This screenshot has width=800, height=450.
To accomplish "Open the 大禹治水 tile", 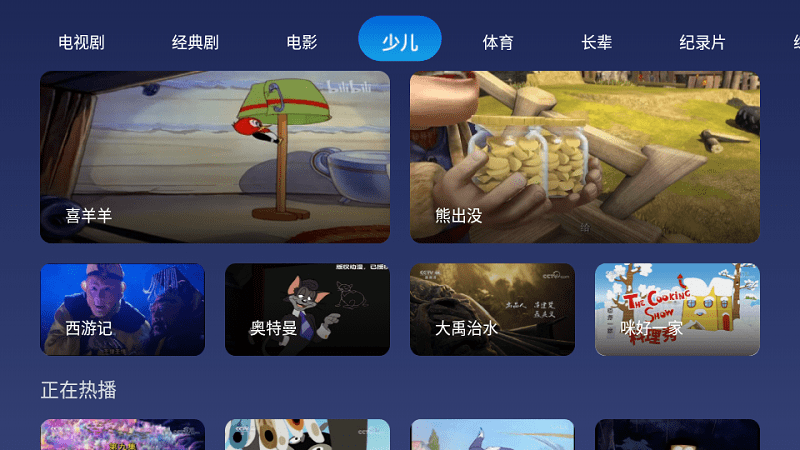I will click(x=492, y=309).
